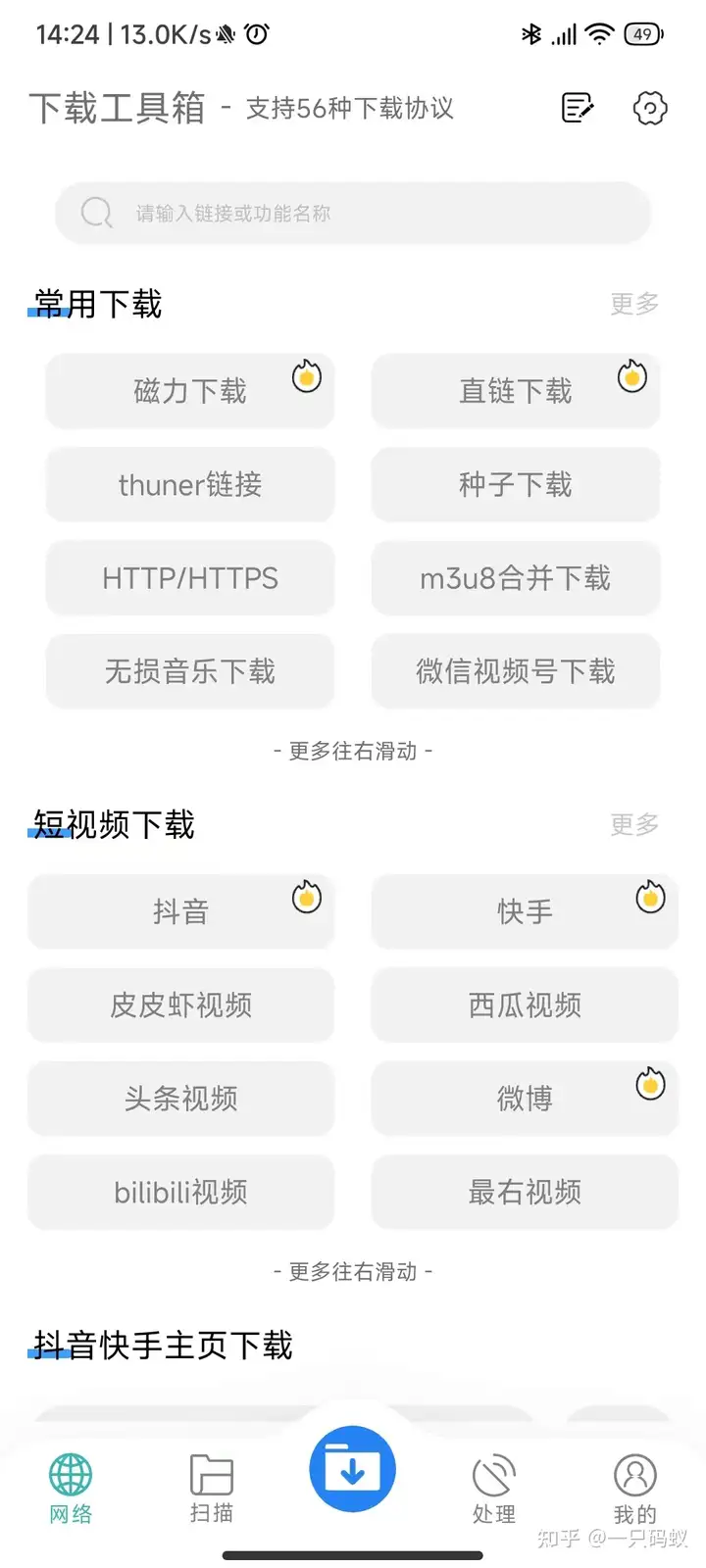
Task: Open 微信视频号下载
Action: pos(516,671)
